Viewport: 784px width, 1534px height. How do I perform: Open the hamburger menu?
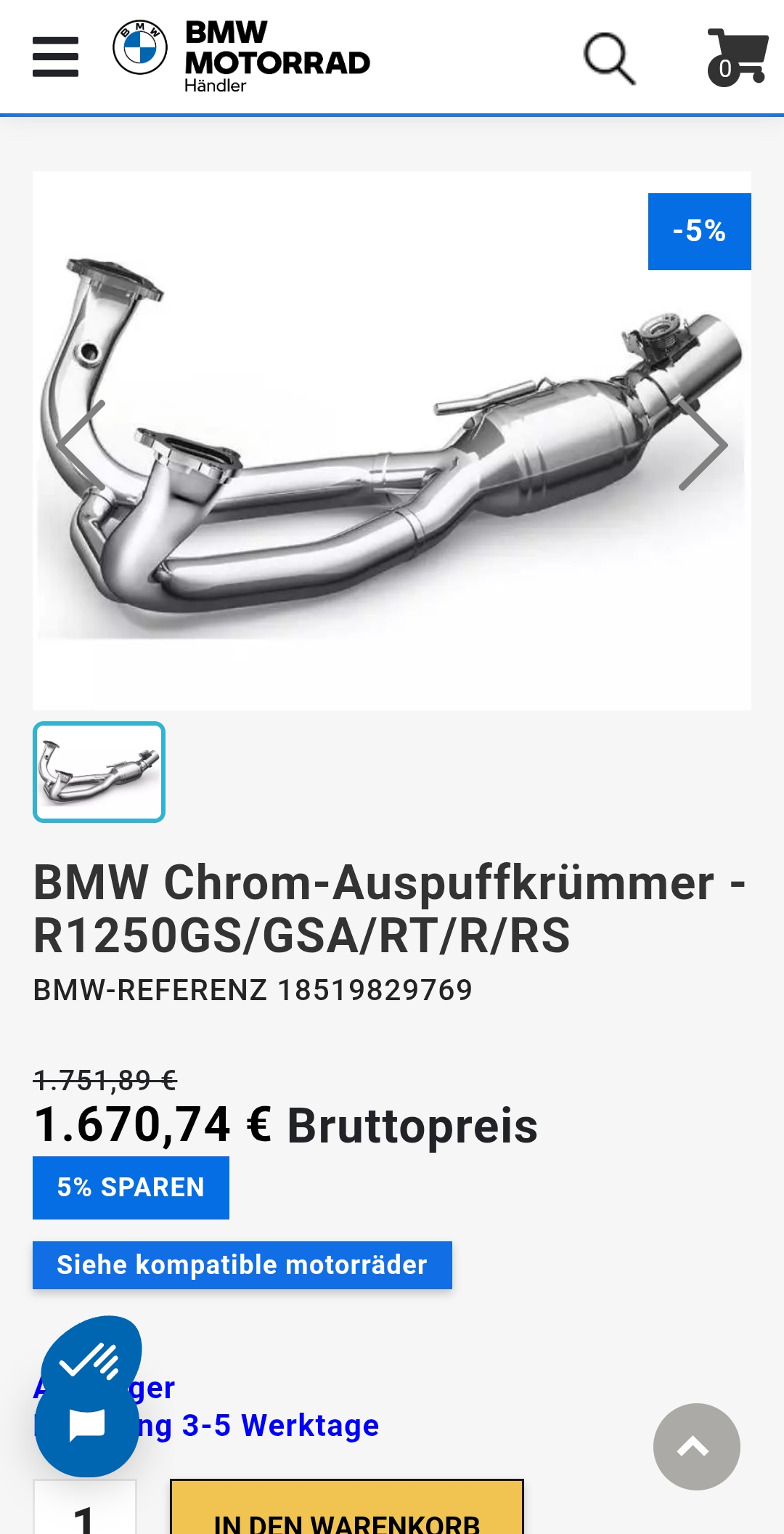[x=55, y=57]
